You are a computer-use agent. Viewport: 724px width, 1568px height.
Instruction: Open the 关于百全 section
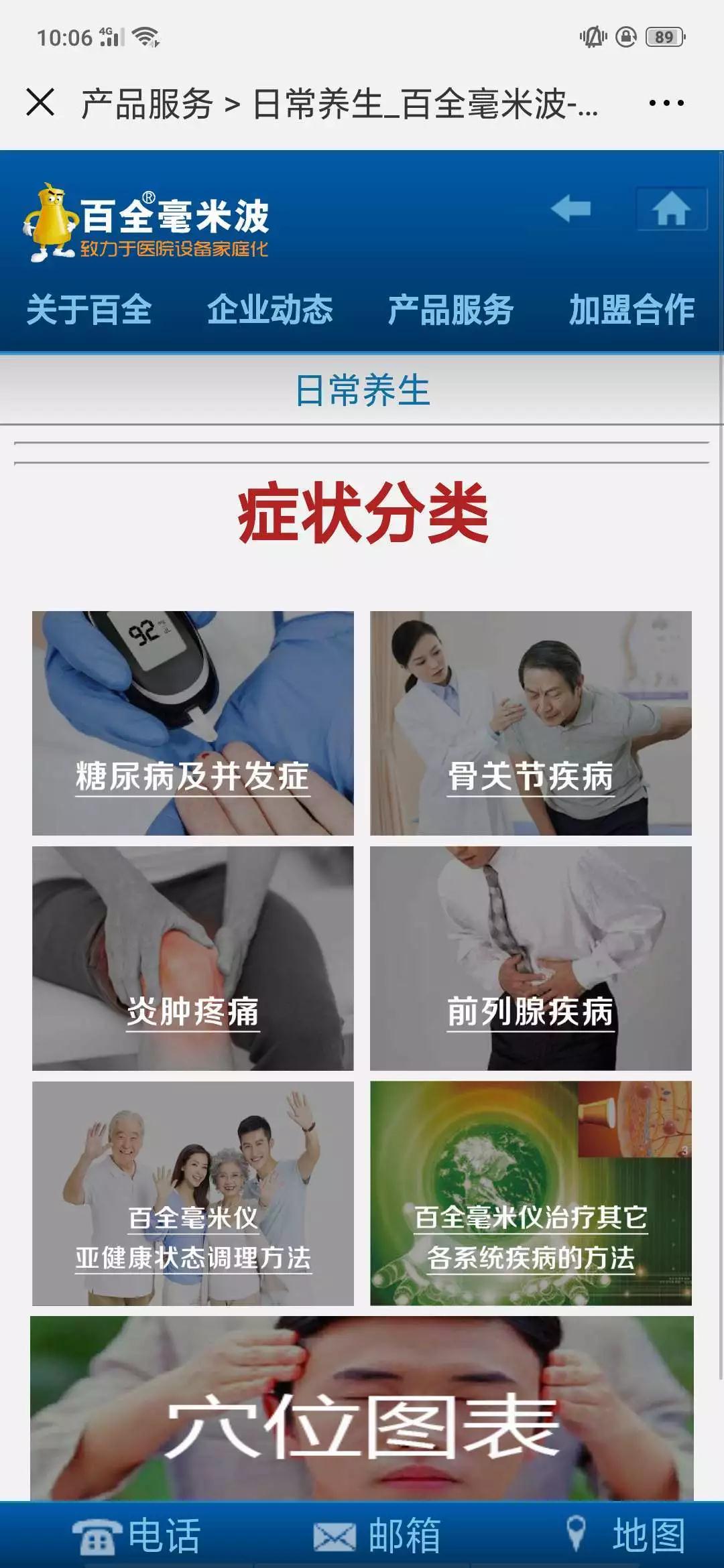click(x=89, y=310)
